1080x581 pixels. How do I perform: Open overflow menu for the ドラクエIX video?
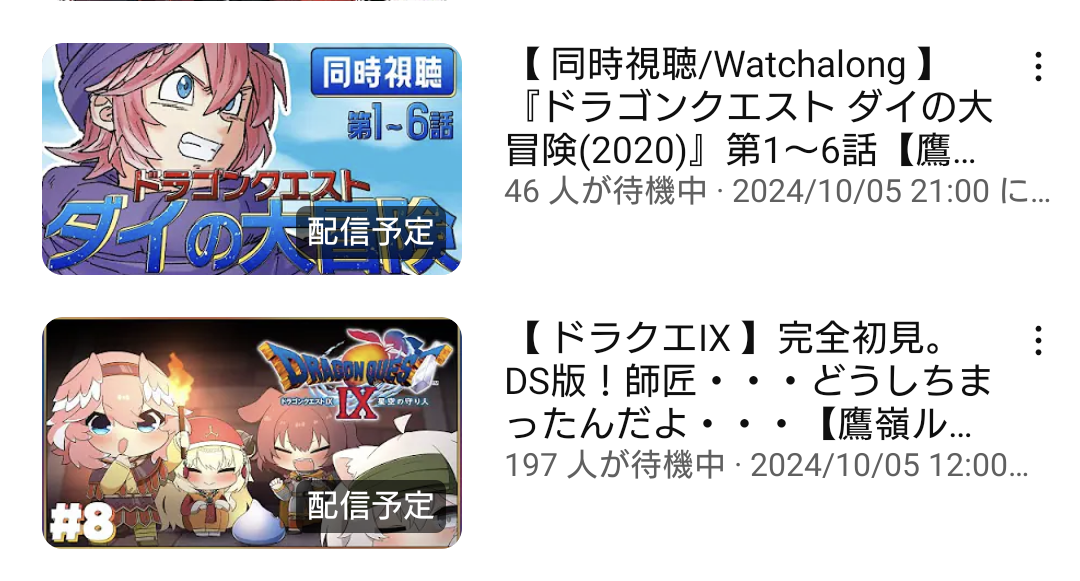point(1038,340)
